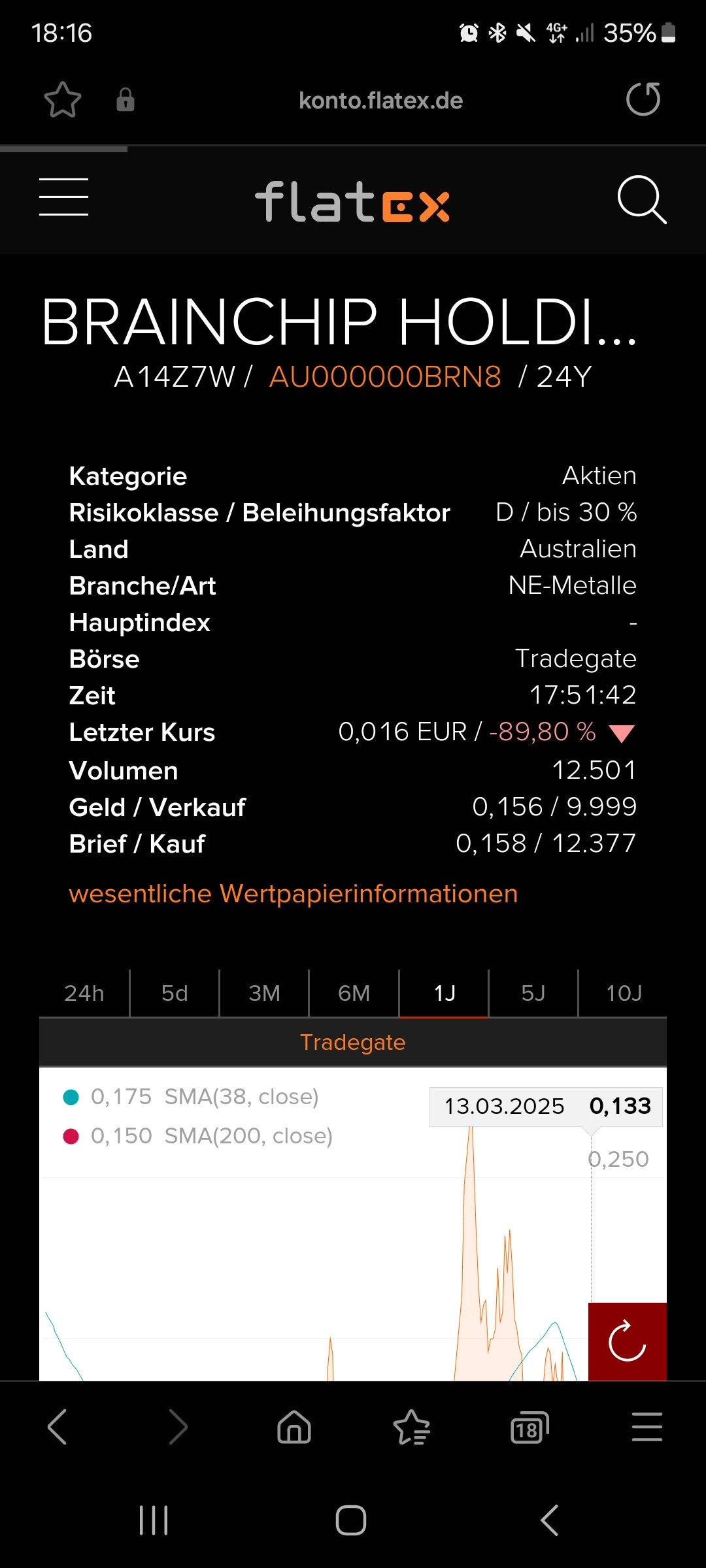Viewport: 706px width, 1568px height.
Task: Open the system recent apps view
Action: 154,1520
